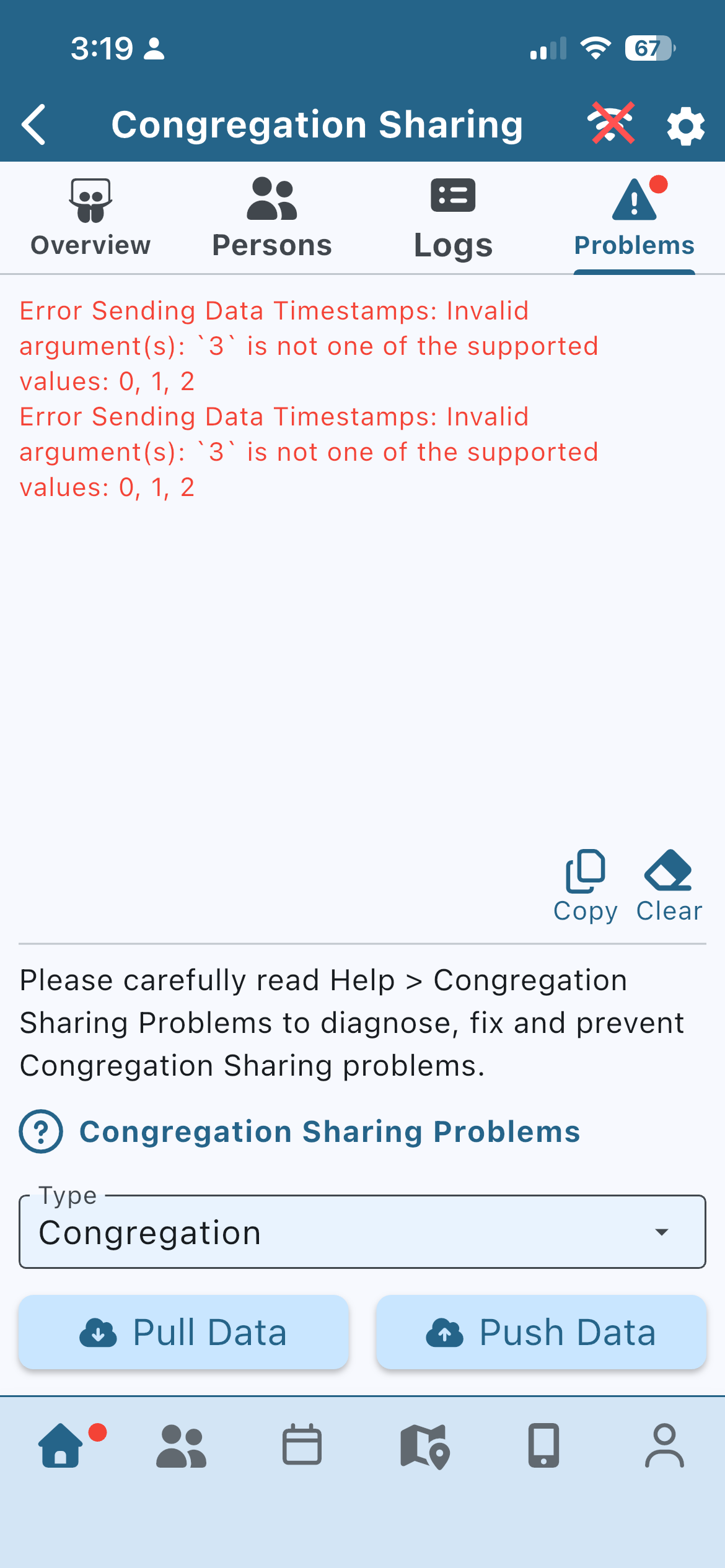Switch to the Overview tab

[x=90, y=218]
